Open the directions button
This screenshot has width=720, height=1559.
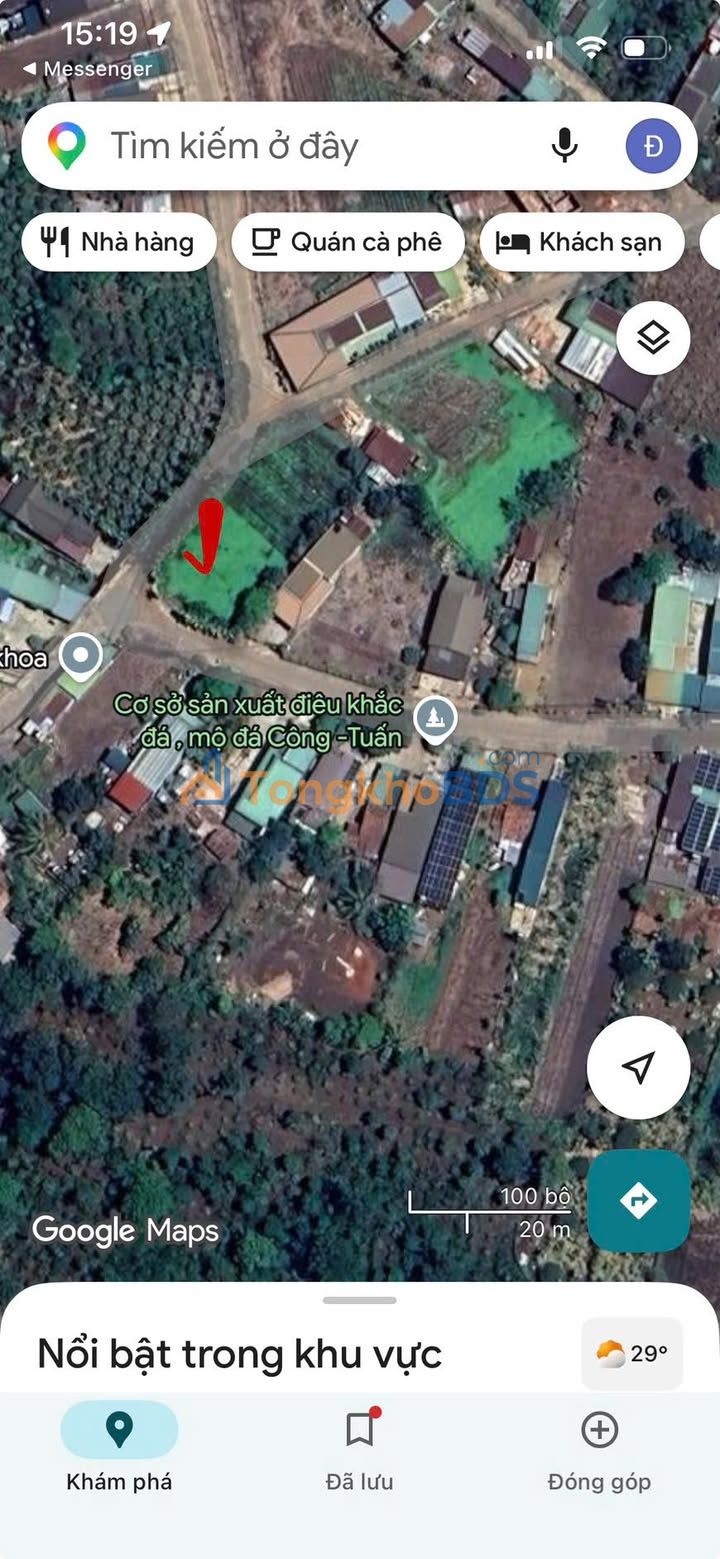tap(638, 1200)
